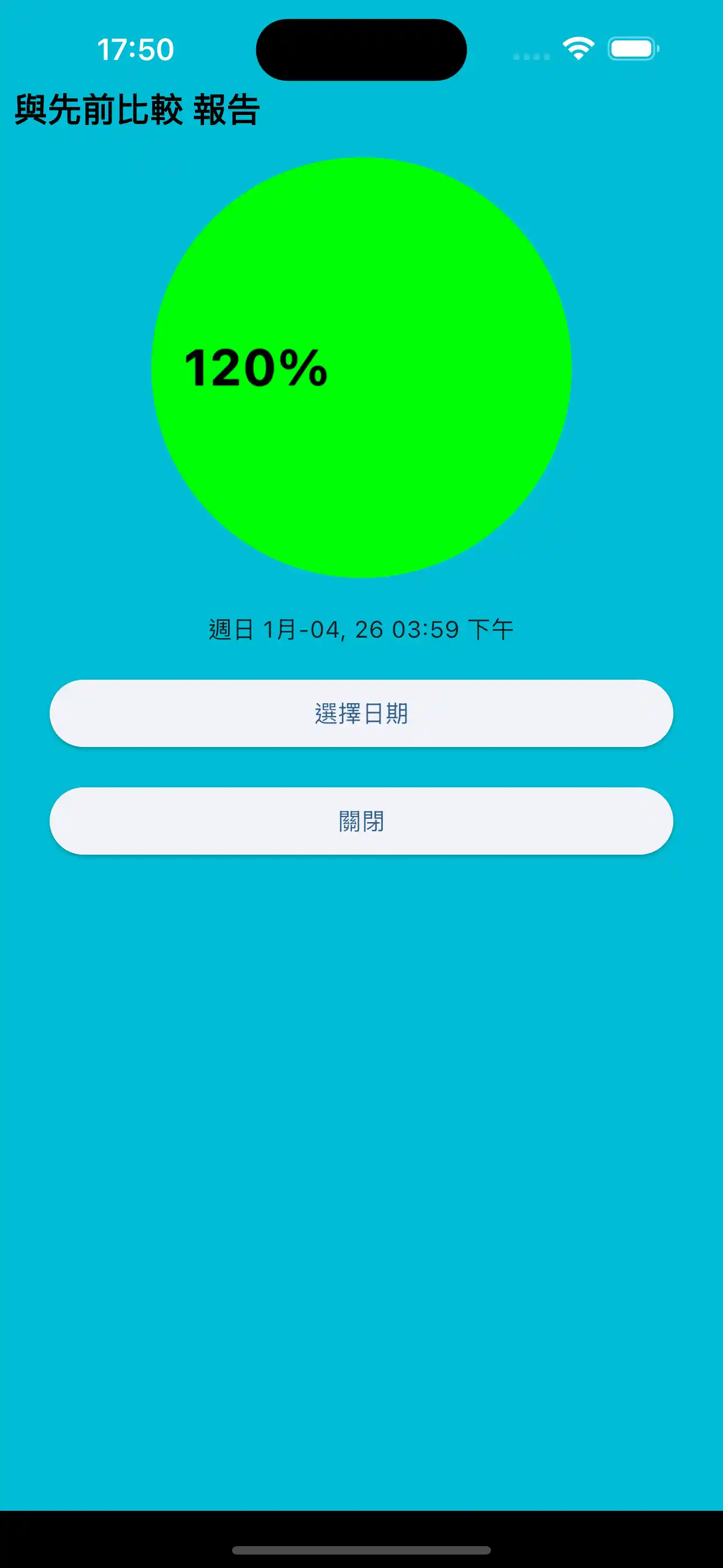Tap the Dynamic Island at top
Viewport: 723px width, 1568px height.
pyautogui.click(x=361, y=49)
